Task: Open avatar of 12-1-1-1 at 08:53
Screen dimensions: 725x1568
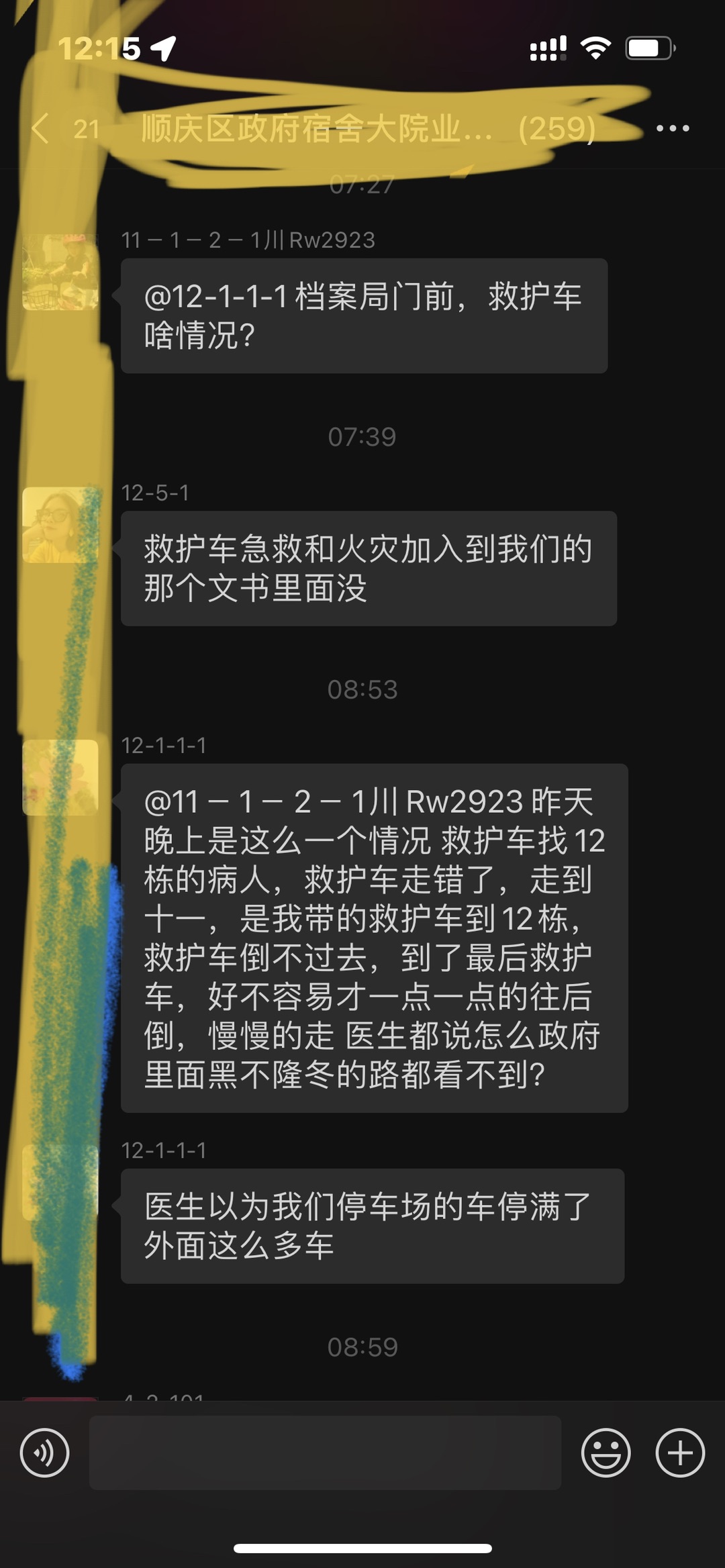Action: click(x=60, y=777)
